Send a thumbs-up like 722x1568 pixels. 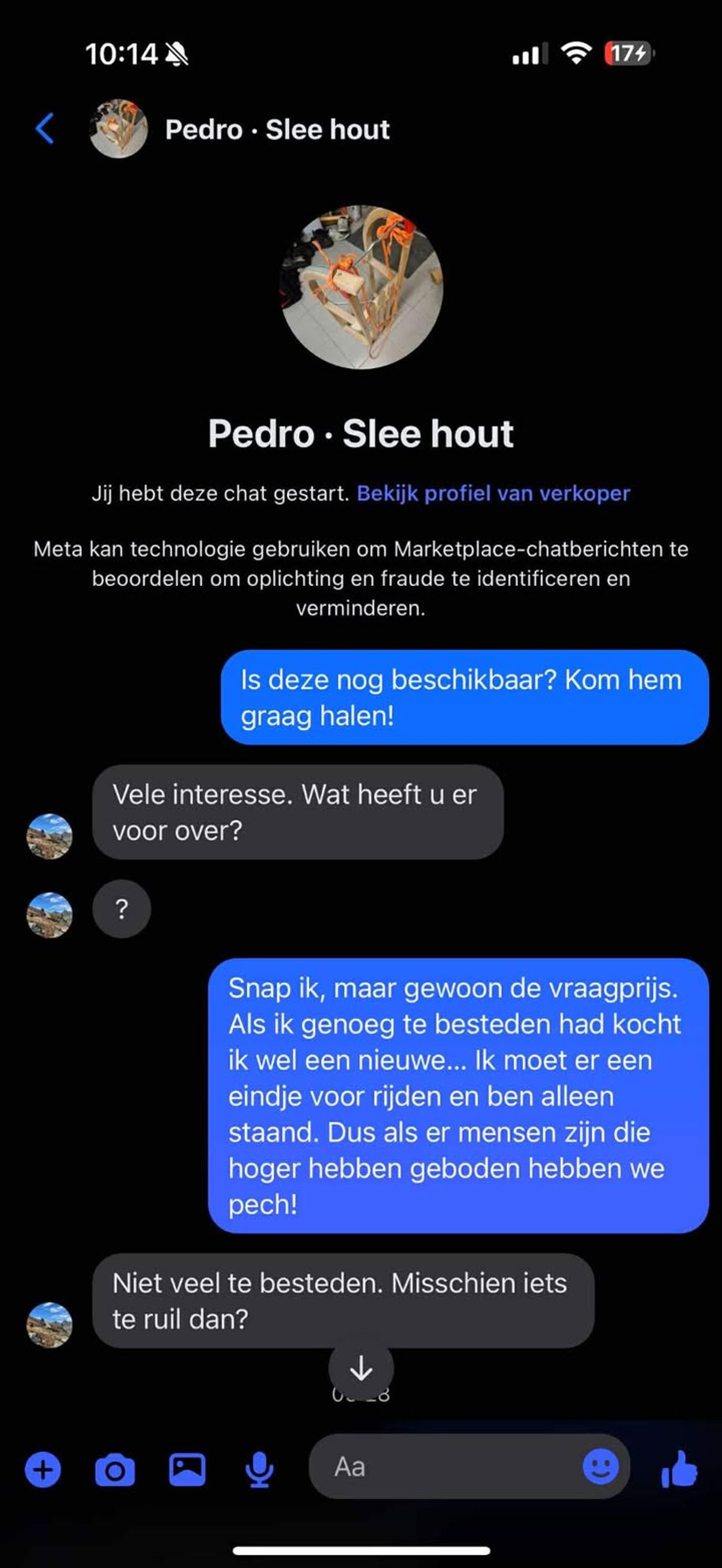click(679, 1469)
